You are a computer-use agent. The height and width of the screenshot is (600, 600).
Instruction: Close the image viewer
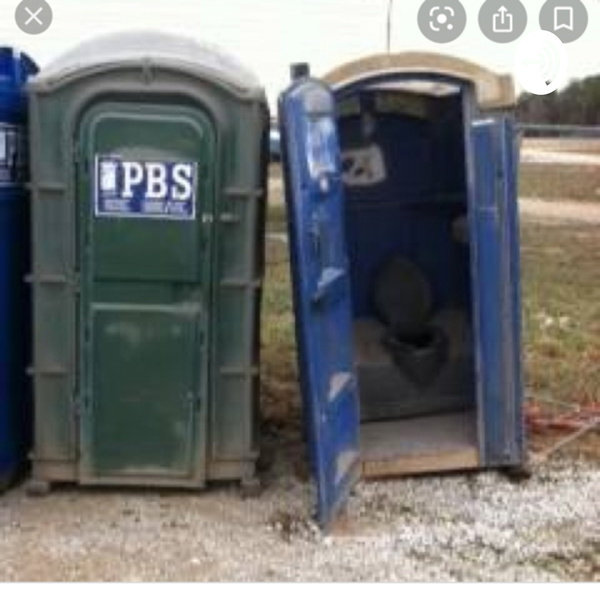[x=34, y=16]
